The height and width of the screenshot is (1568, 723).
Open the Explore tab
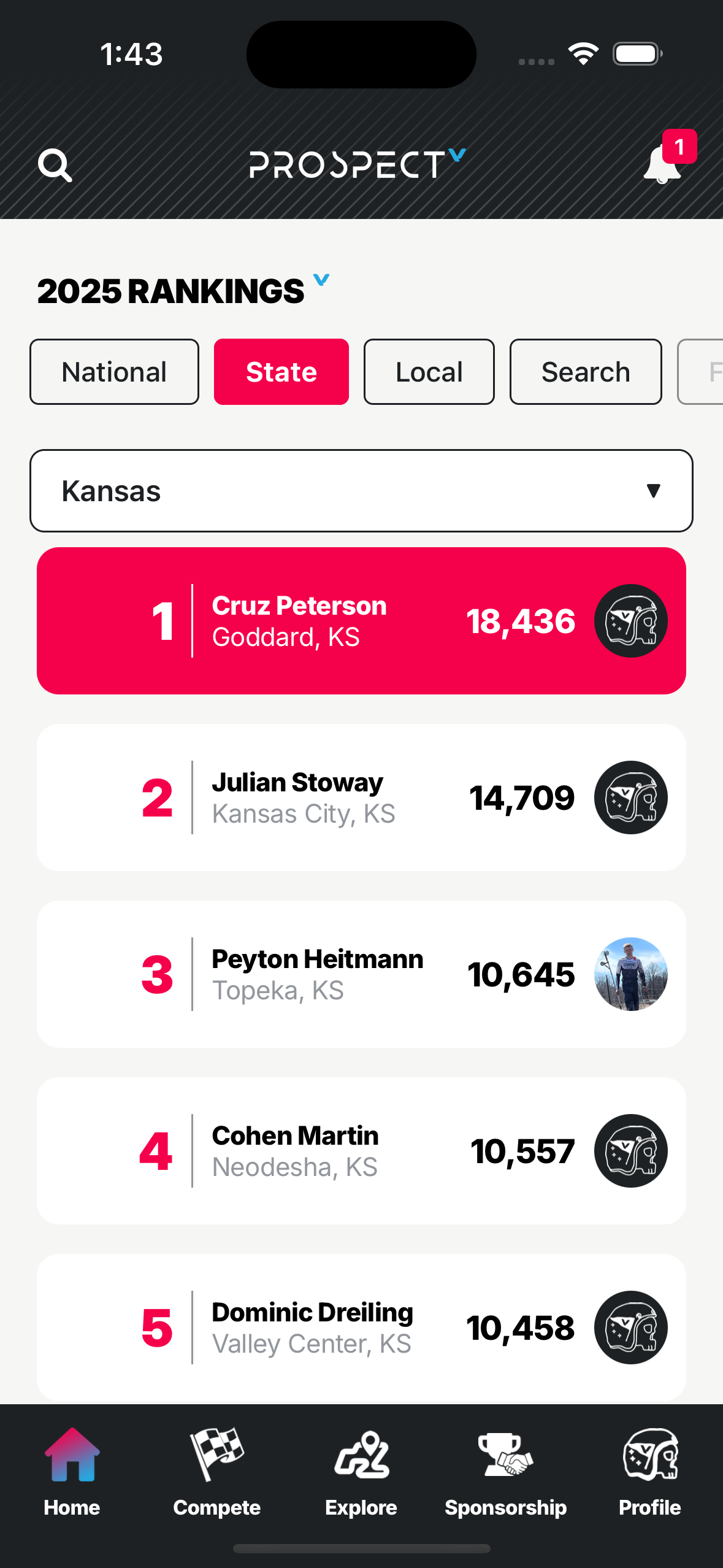361,1472
